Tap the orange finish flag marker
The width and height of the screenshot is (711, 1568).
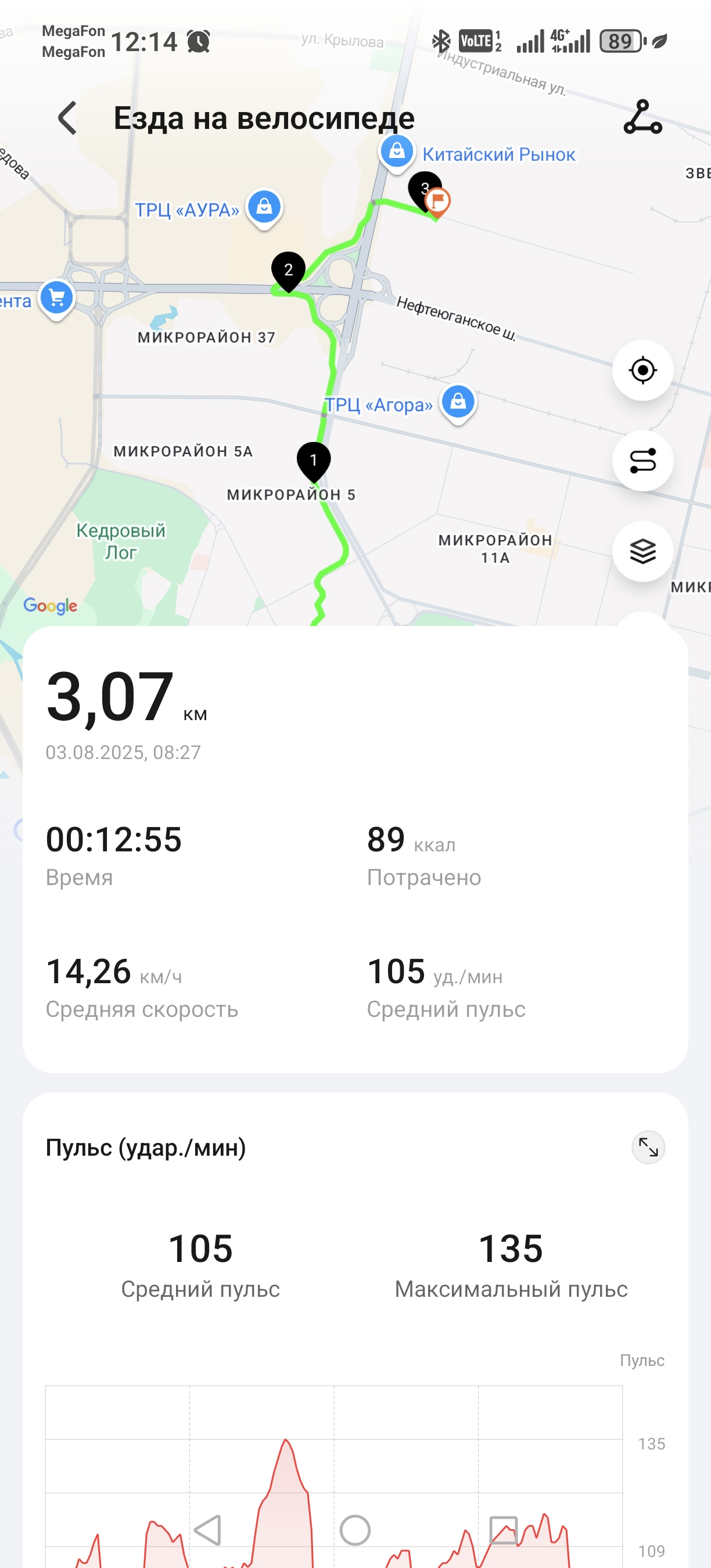click(x=437, y=202)
